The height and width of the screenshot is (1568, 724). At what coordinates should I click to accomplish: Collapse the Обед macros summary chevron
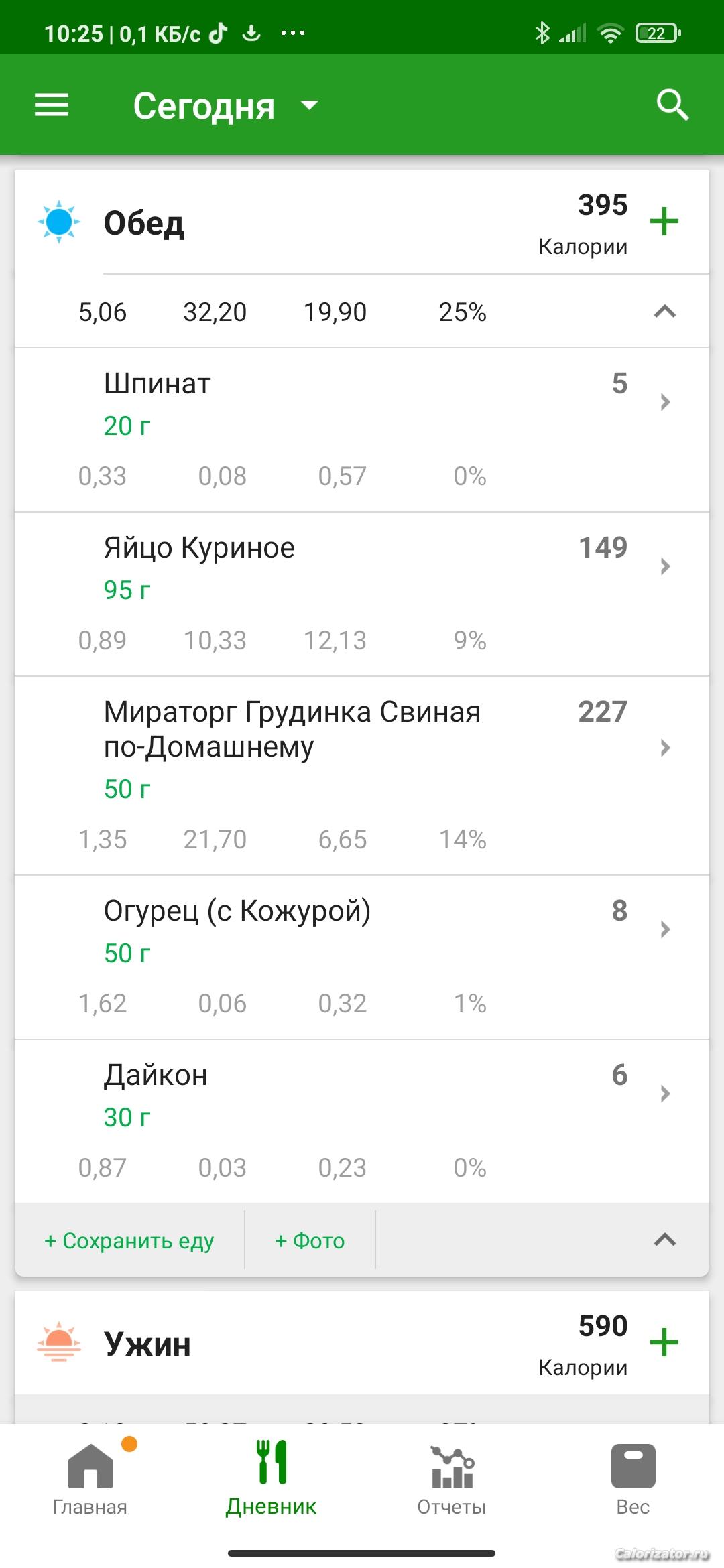click(x=664, y=312)
